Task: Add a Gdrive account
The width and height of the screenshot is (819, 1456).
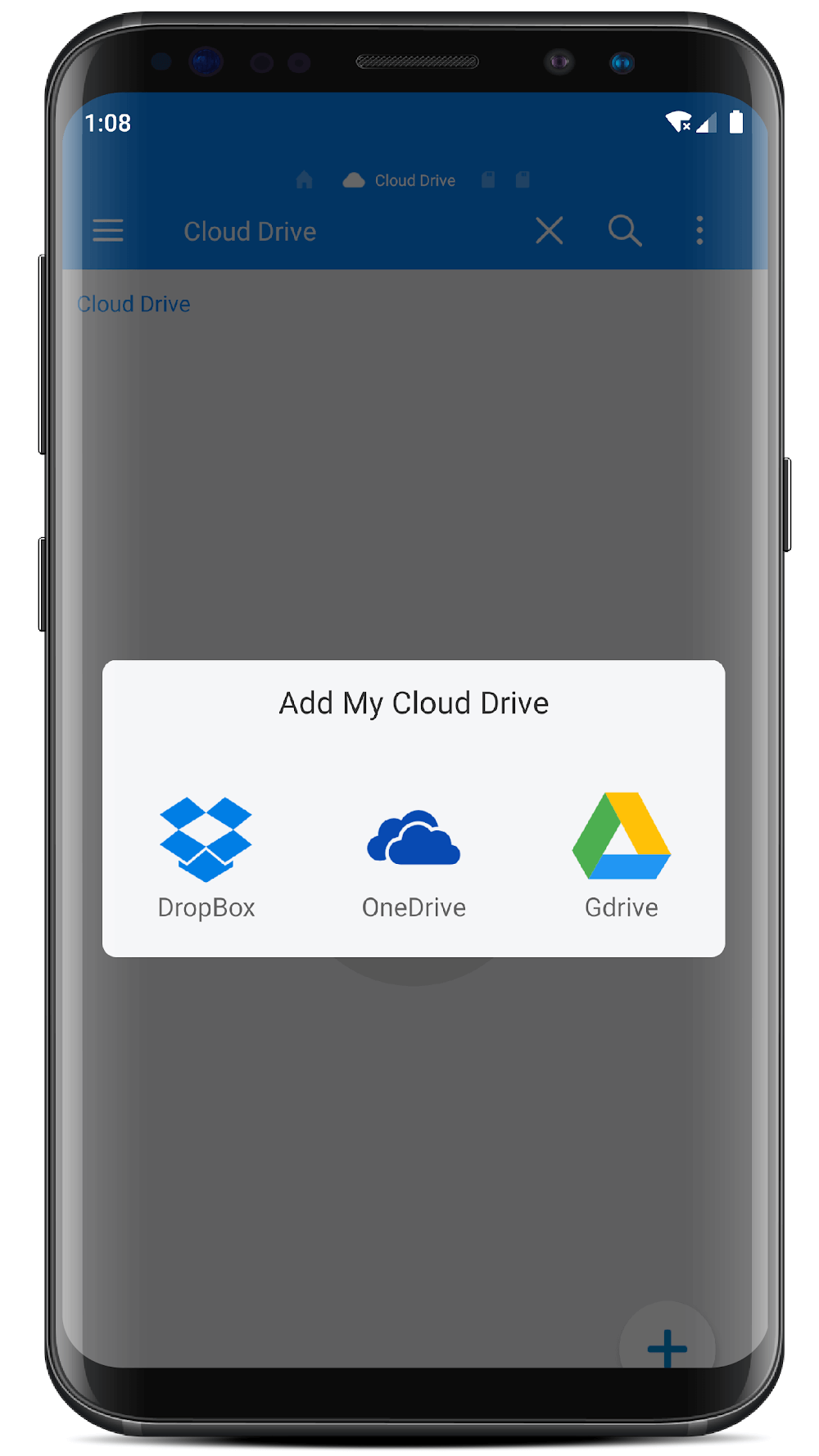Action: click(x=621, y=855)
